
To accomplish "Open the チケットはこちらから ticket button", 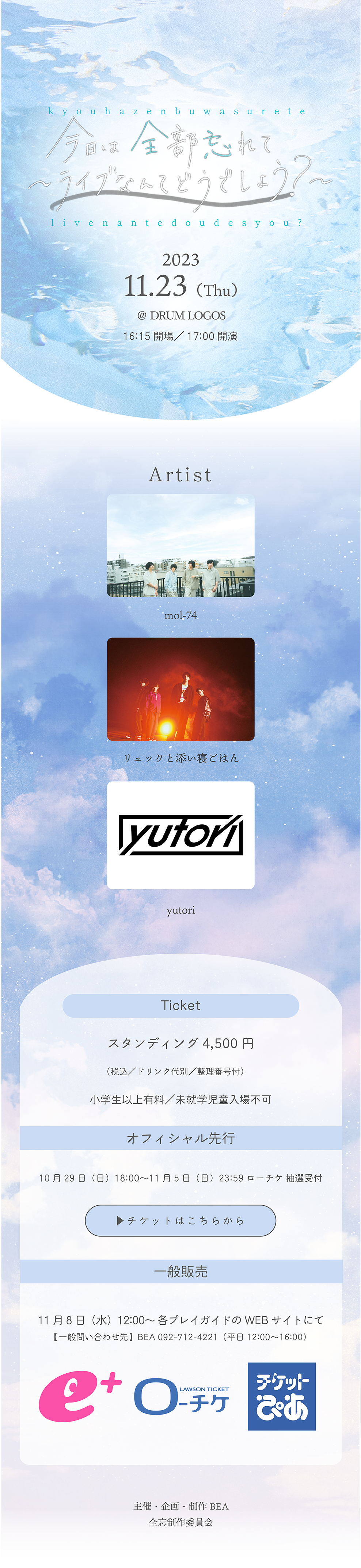I will 180,1220.
